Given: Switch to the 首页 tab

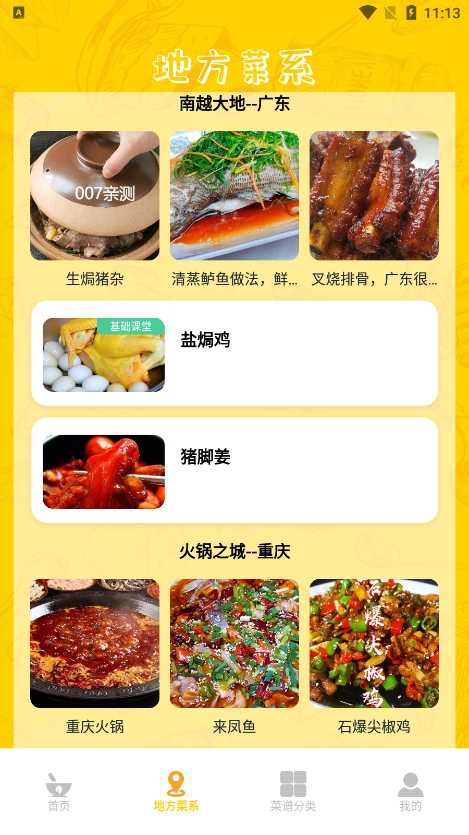Looking at the screenshot, I should click(x=59, y=792).
